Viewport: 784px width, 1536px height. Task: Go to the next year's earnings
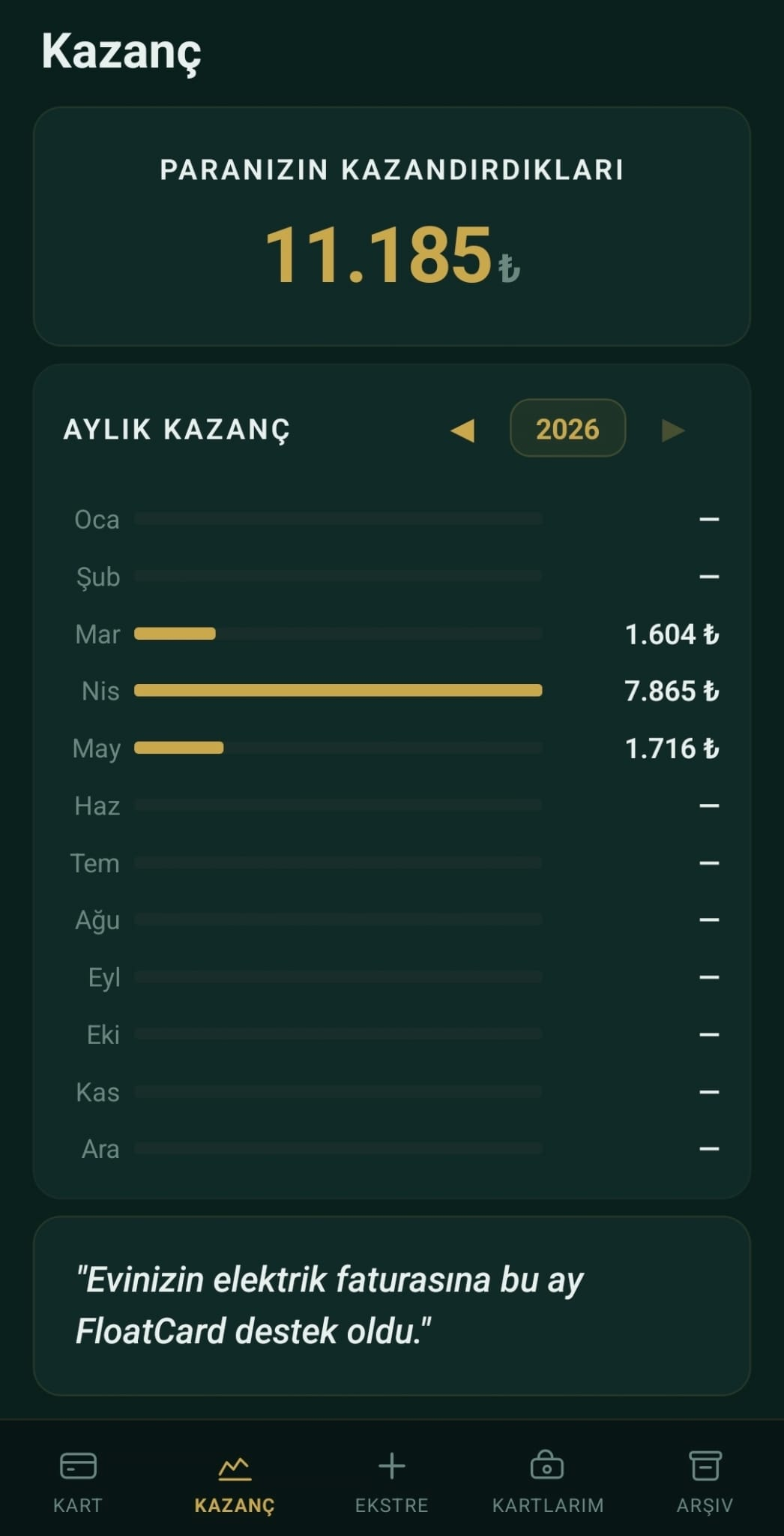coord(672,430)
